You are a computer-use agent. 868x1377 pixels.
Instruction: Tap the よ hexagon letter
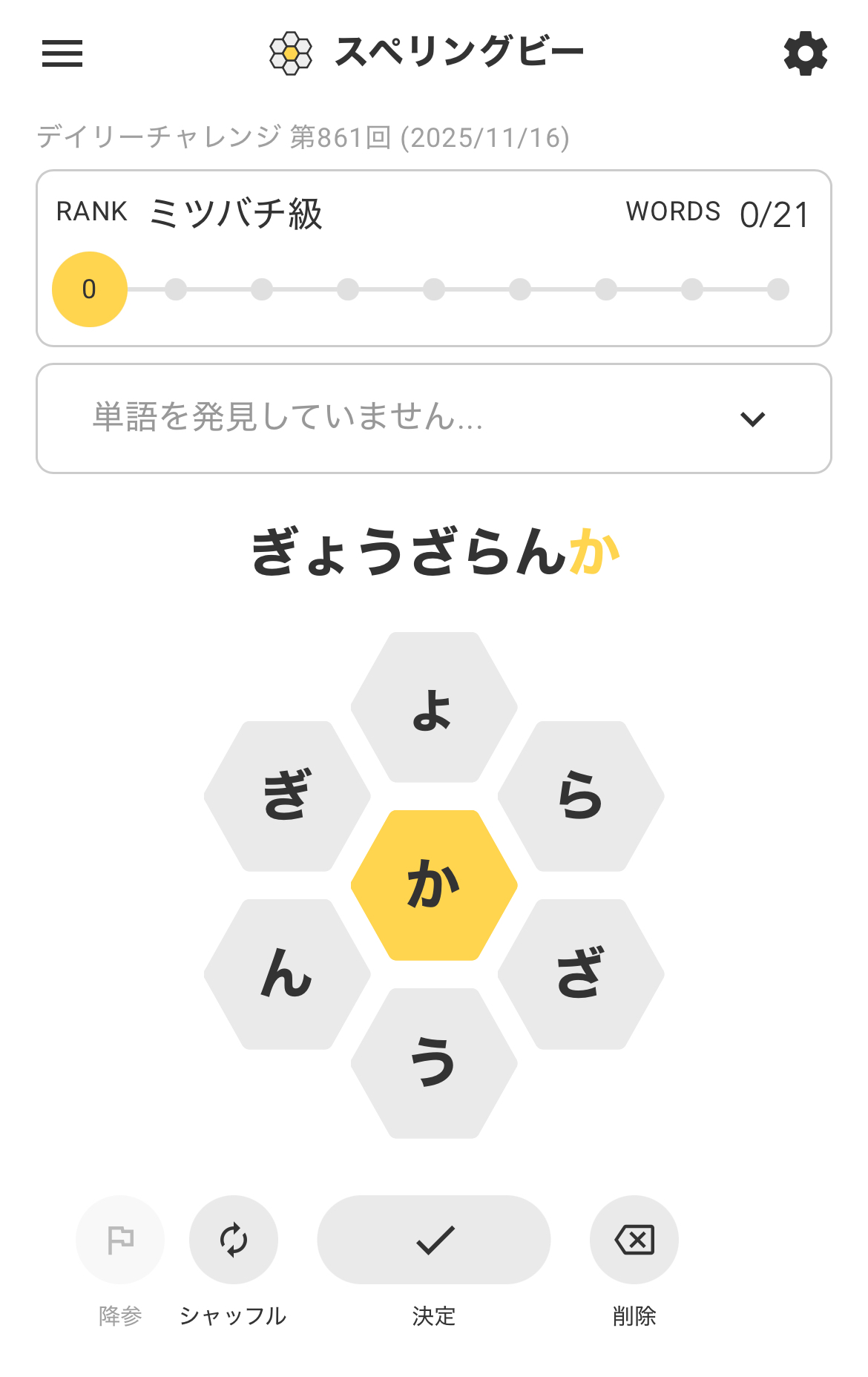(434, 708)
